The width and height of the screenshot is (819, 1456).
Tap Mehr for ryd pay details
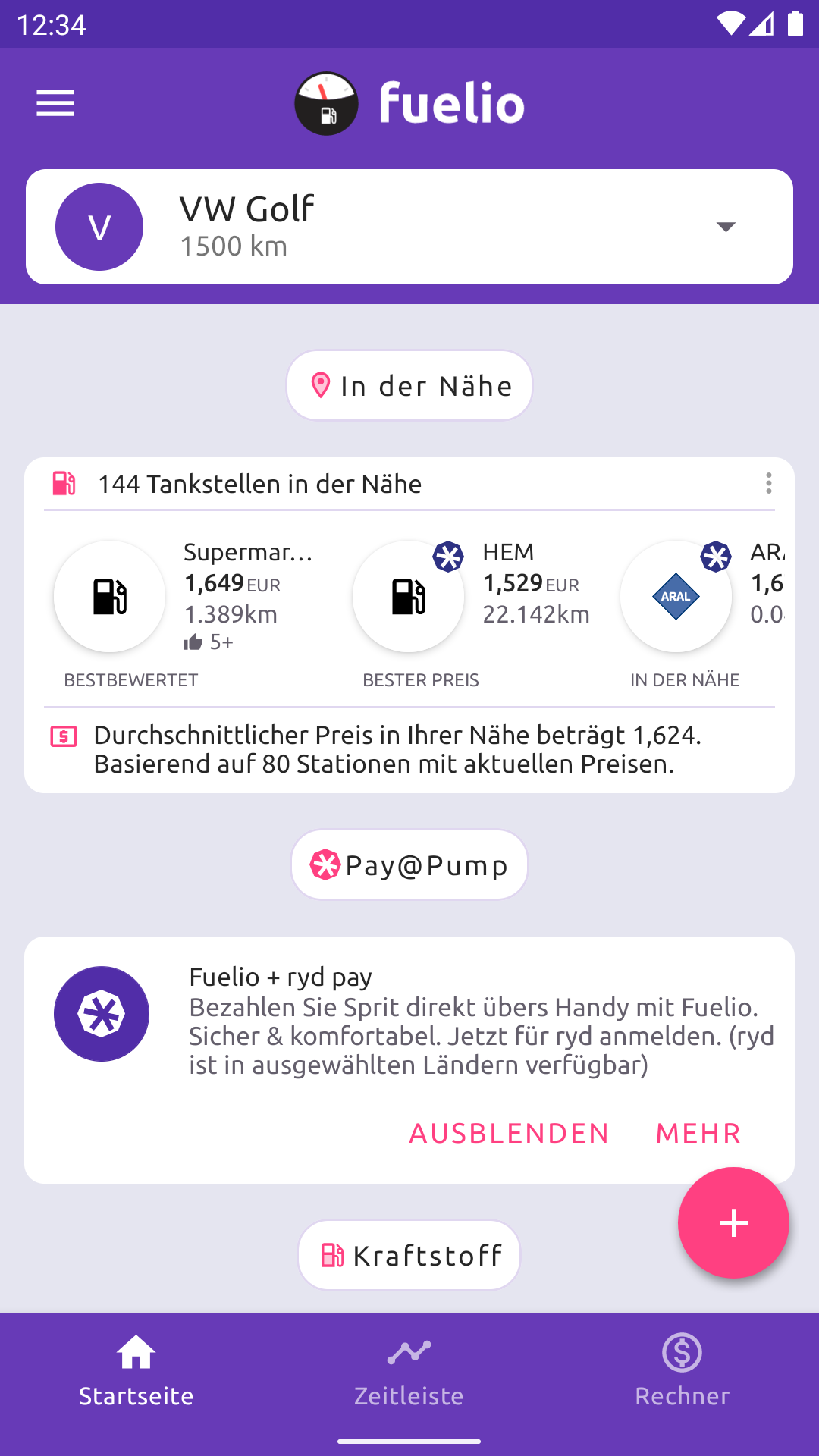698,1133
